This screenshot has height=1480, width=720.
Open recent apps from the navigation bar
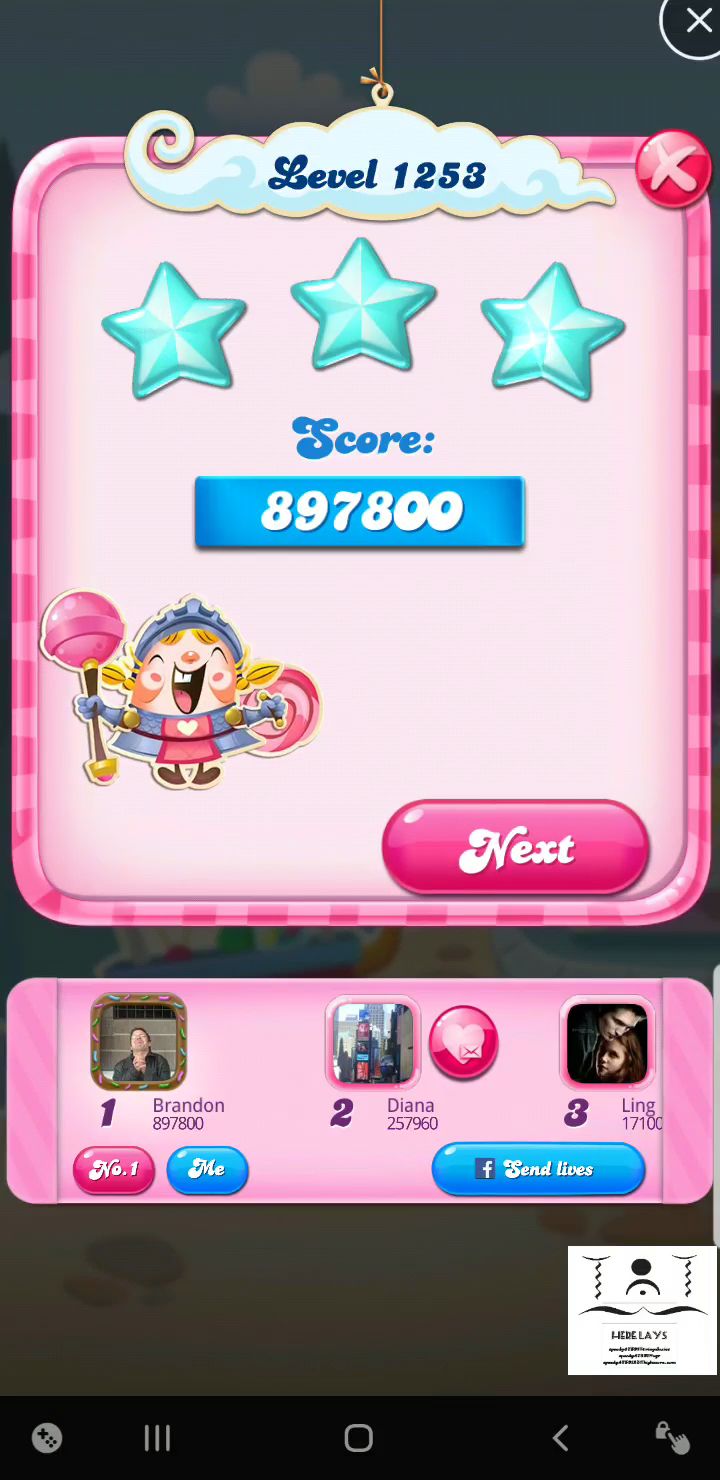tap(157, 1438)
